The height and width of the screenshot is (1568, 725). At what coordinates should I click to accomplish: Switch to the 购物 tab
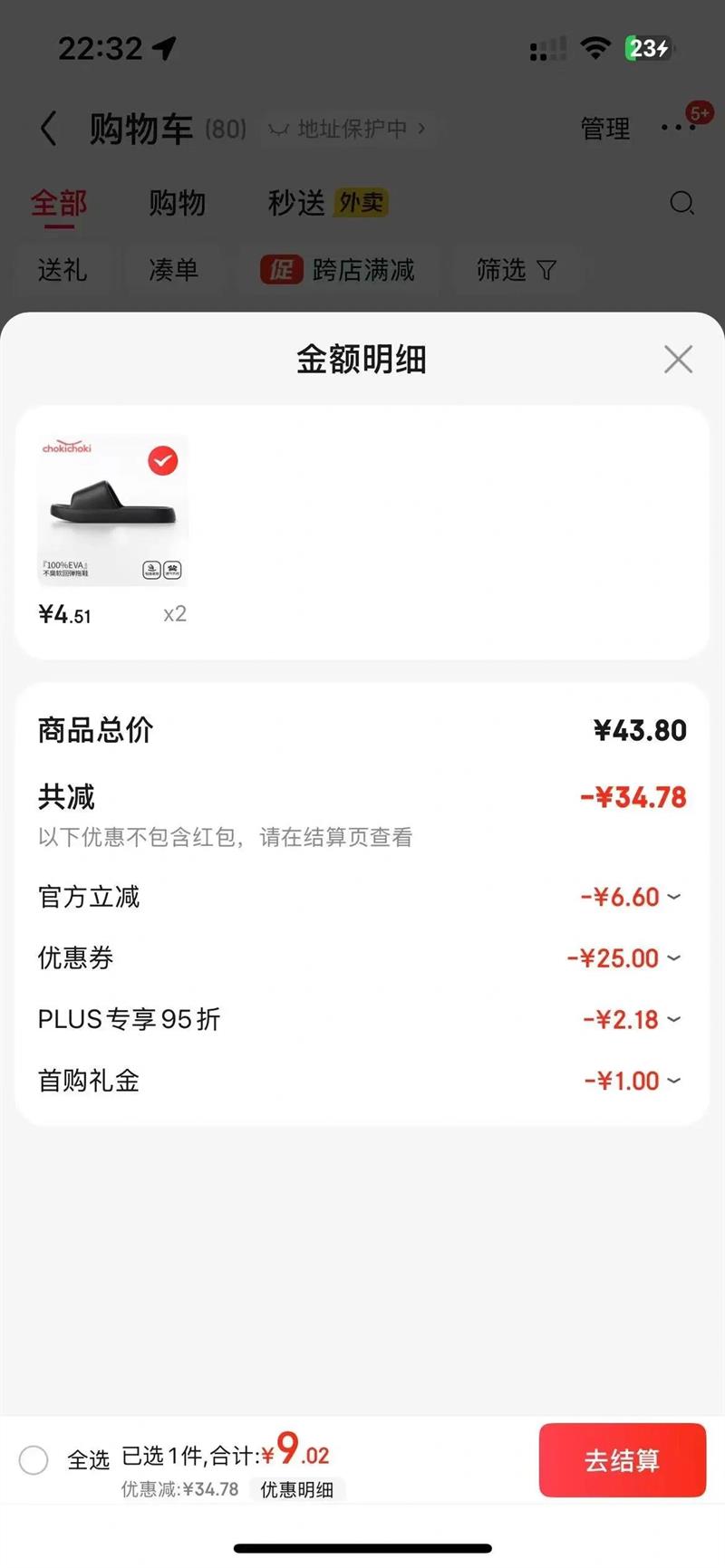pyautogui.click(x=177, y=203)
